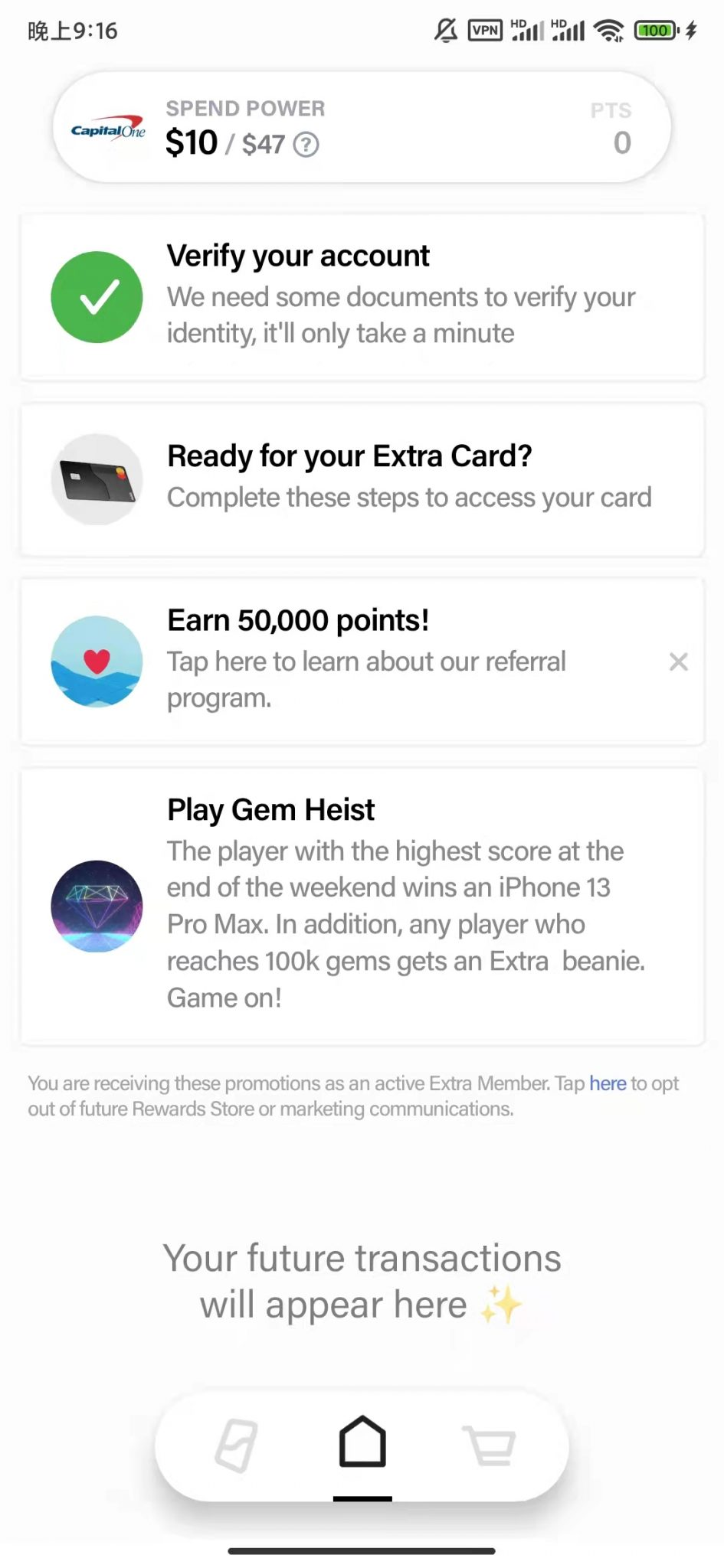The height and width of the screenshot is (1568, 724).
Task: Open the Spend Power help question mark
Action: (306, 144)
